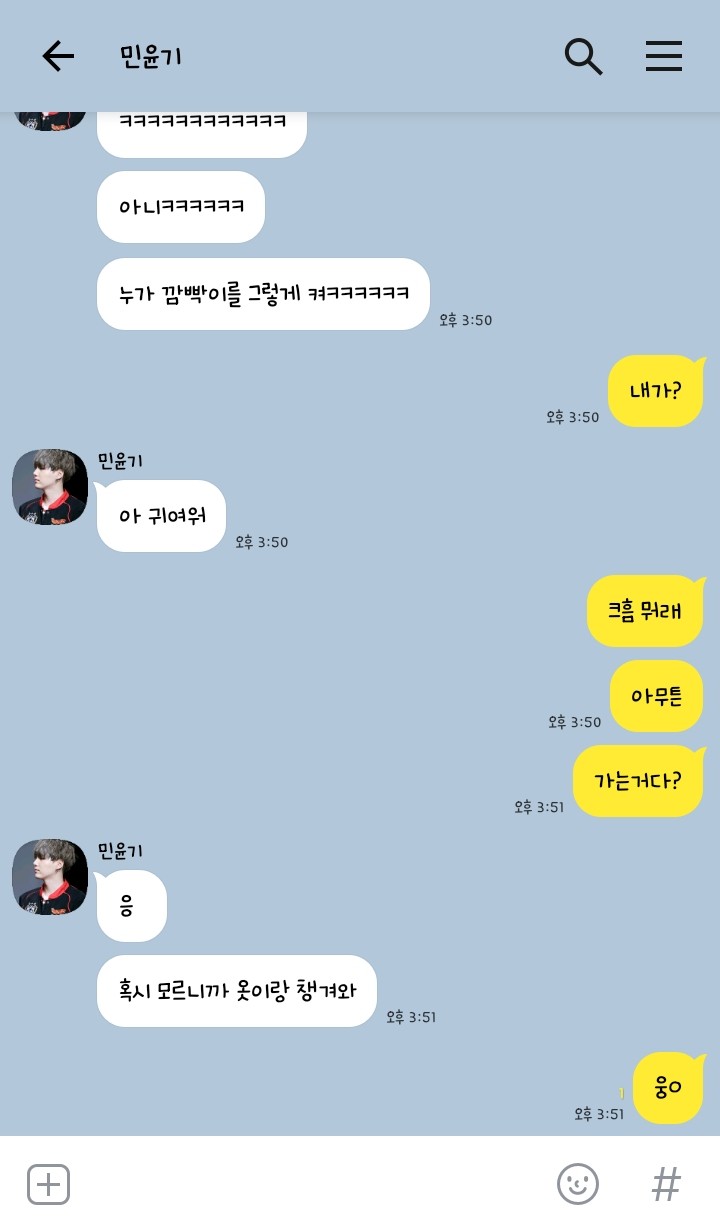This screenshot has width=720, height=1232.
Task: View 민윤기's profile picture beside '아 귀여워'
Action: (x=50, y=487)
